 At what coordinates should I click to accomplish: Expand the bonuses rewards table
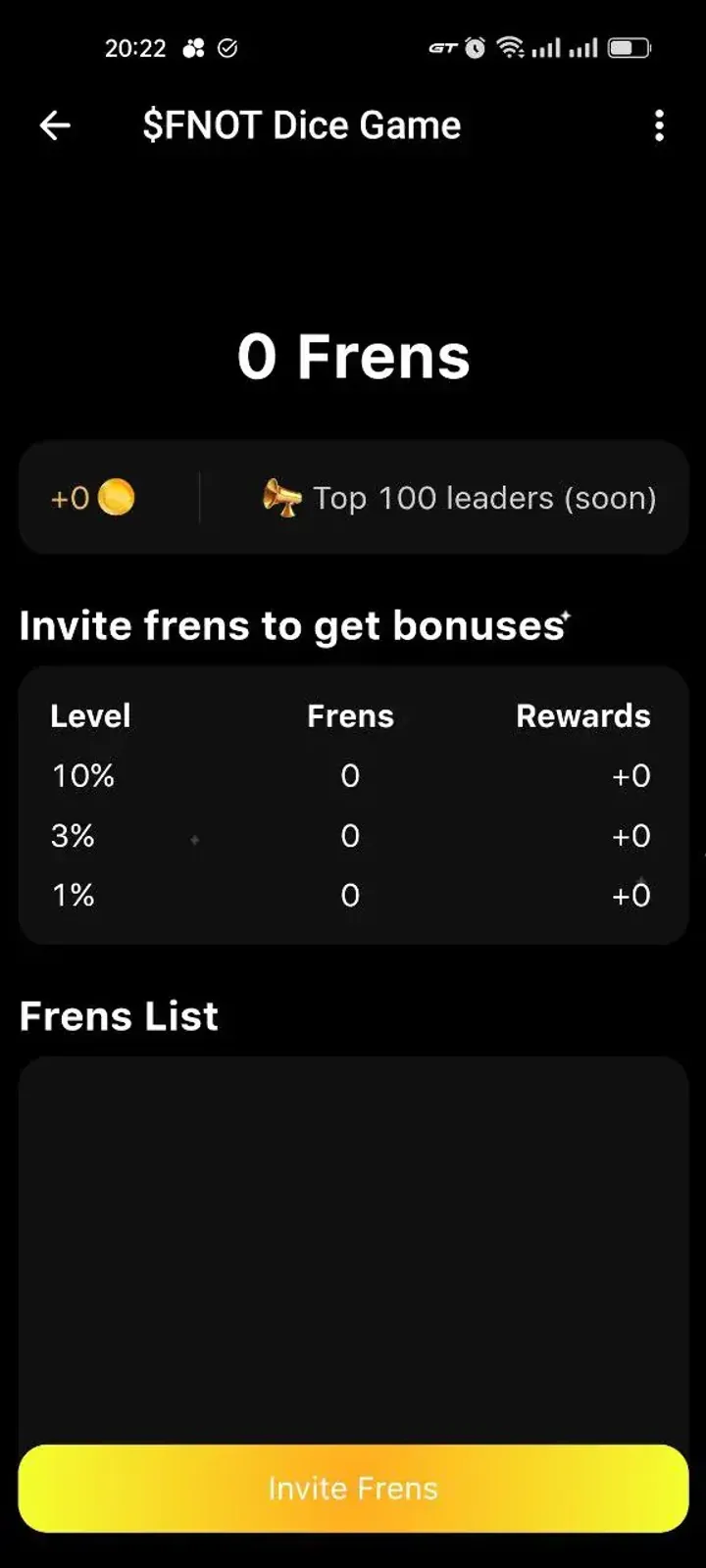(x=353, y=805)
